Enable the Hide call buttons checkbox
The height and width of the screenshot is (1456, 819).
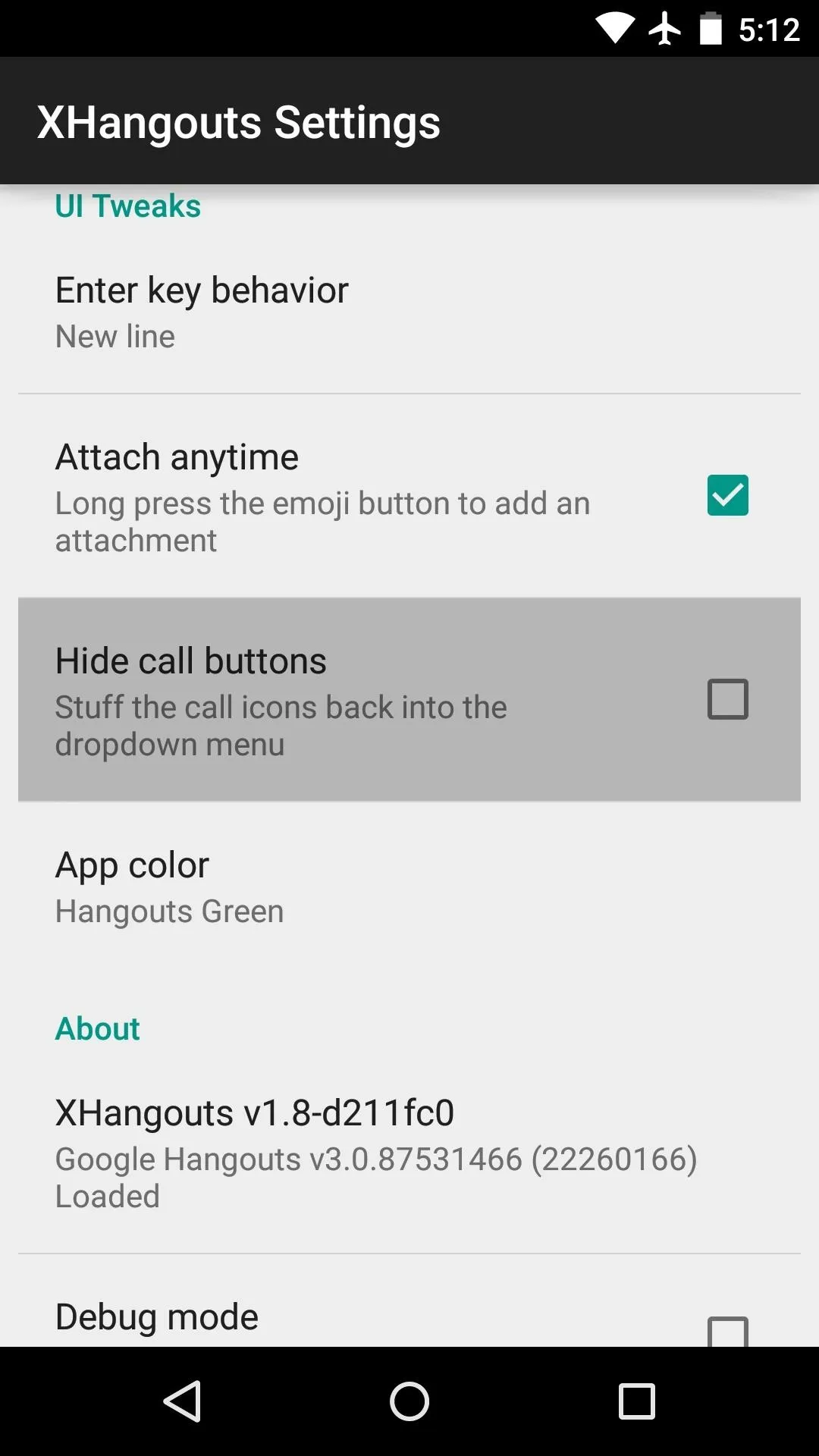[x=727, y=699]
